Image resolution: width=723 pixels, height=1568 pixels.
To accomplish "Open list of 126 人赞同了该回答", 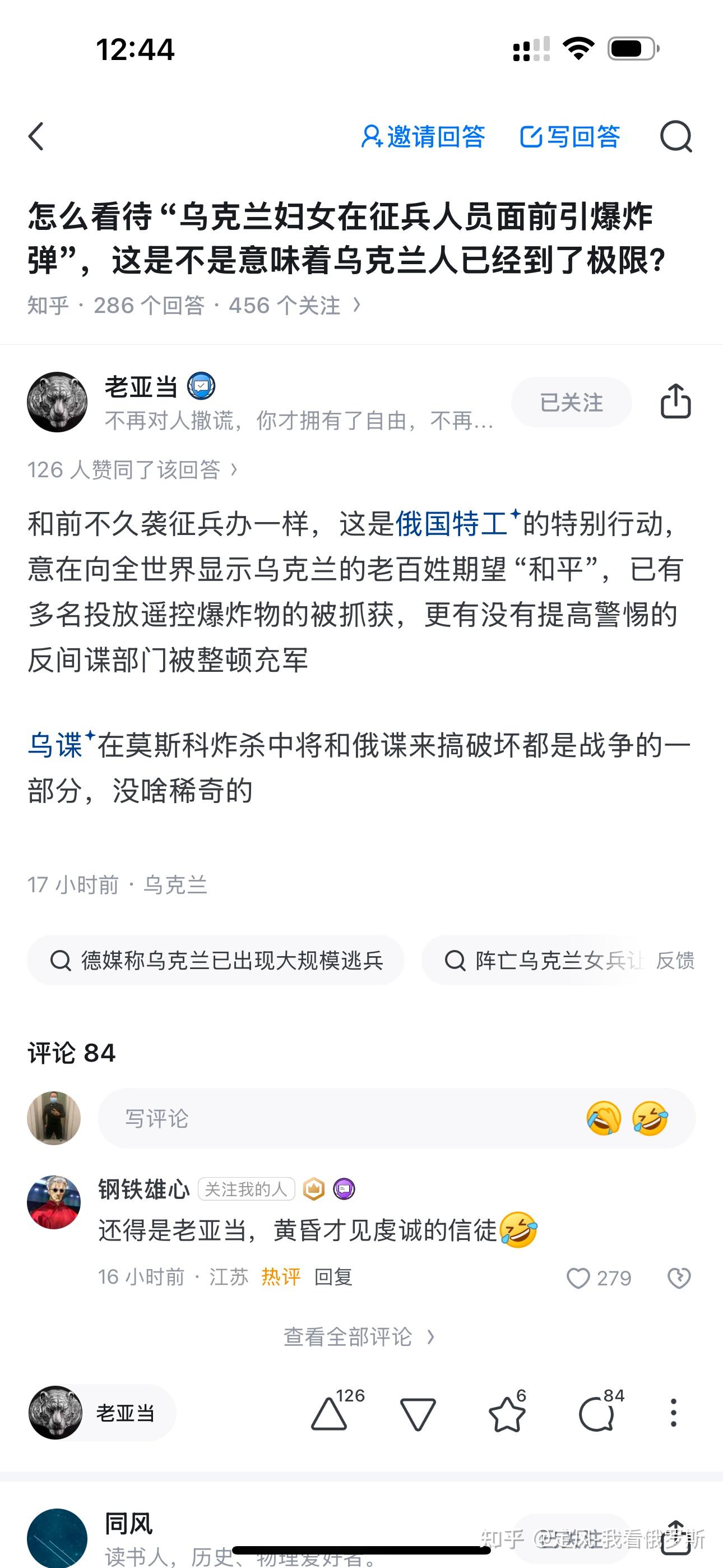I will tap(133, 469).
